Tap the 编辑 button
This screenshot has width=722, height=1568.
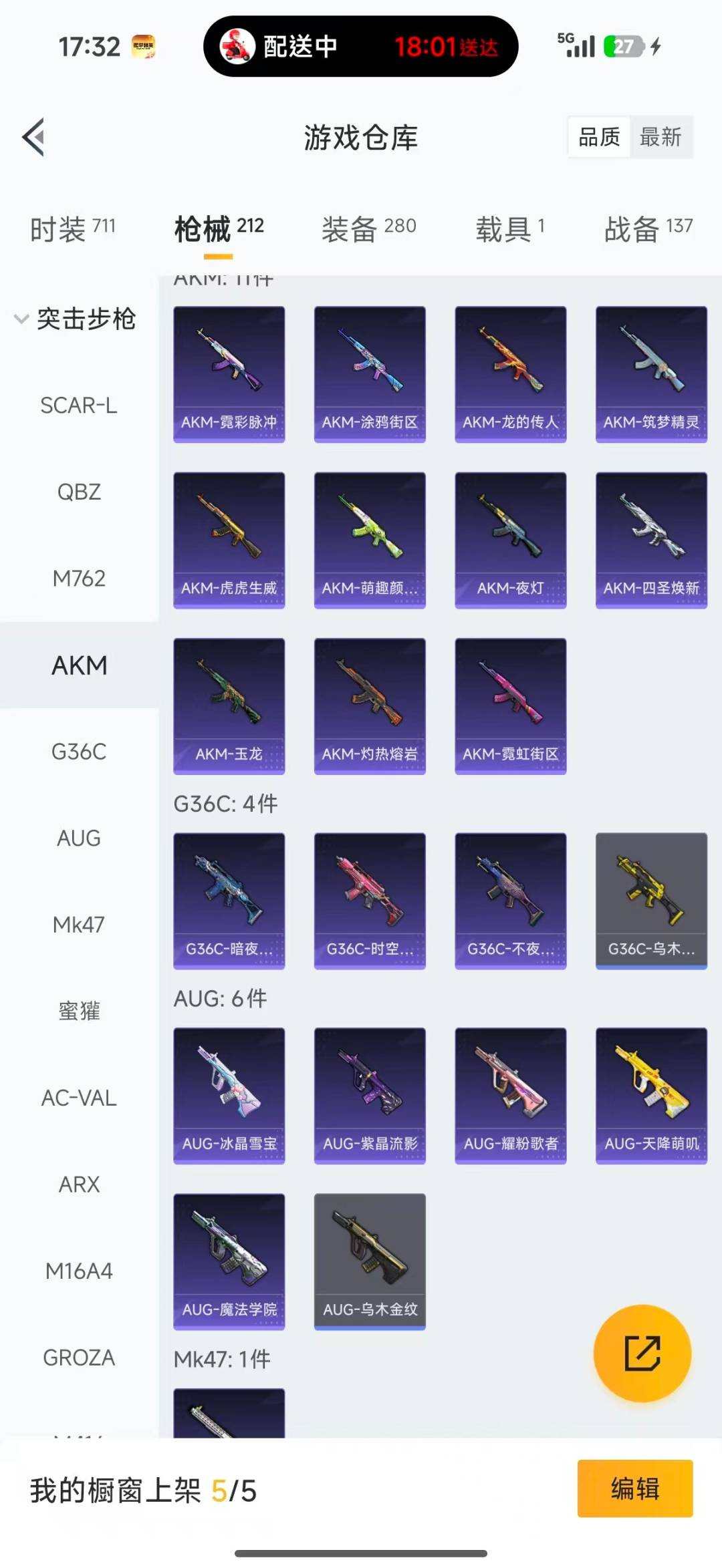(635, 1489)
